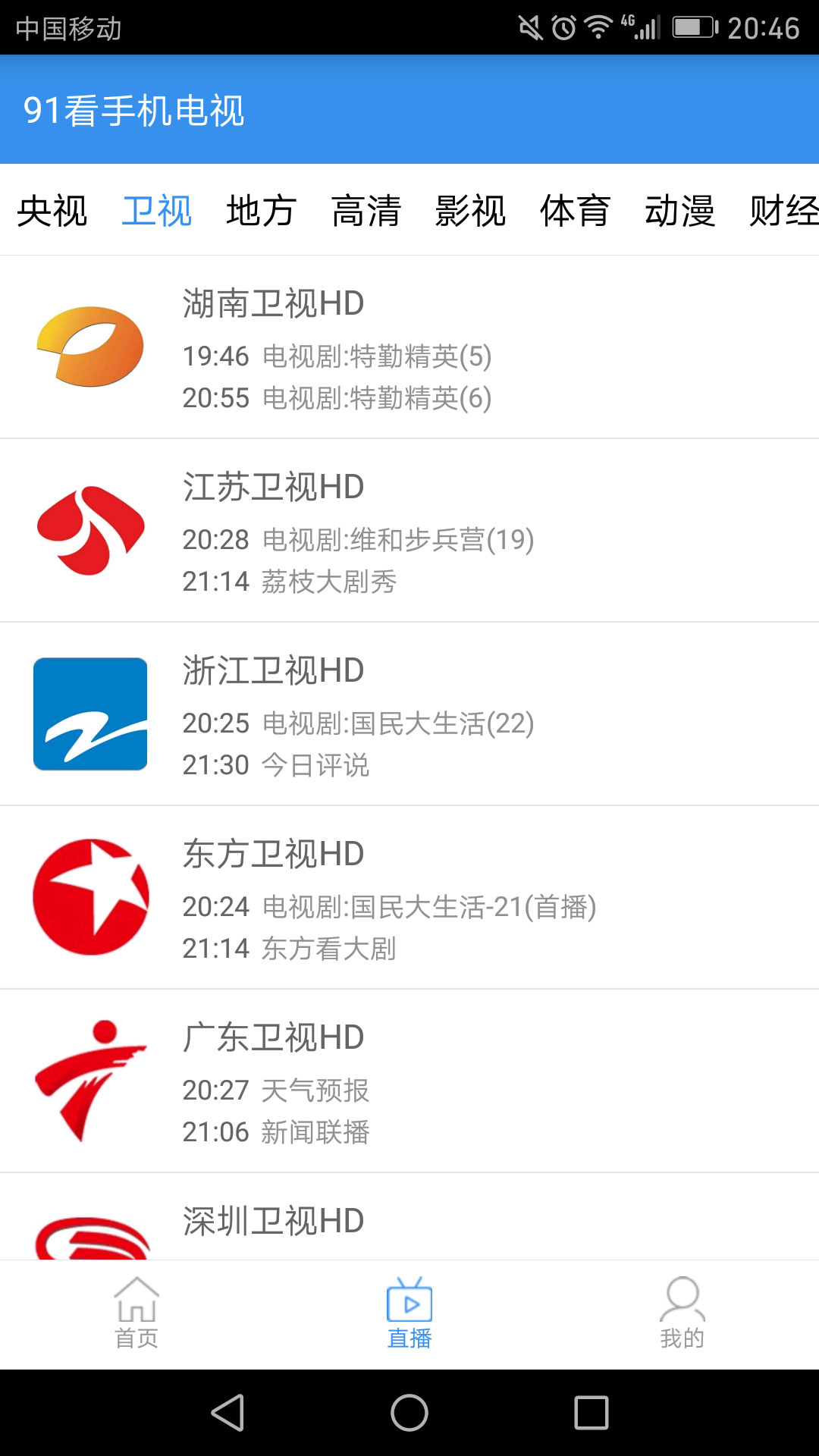Switch to the 央视 tab
819x1456 pixels.
(x=53, y=212)
